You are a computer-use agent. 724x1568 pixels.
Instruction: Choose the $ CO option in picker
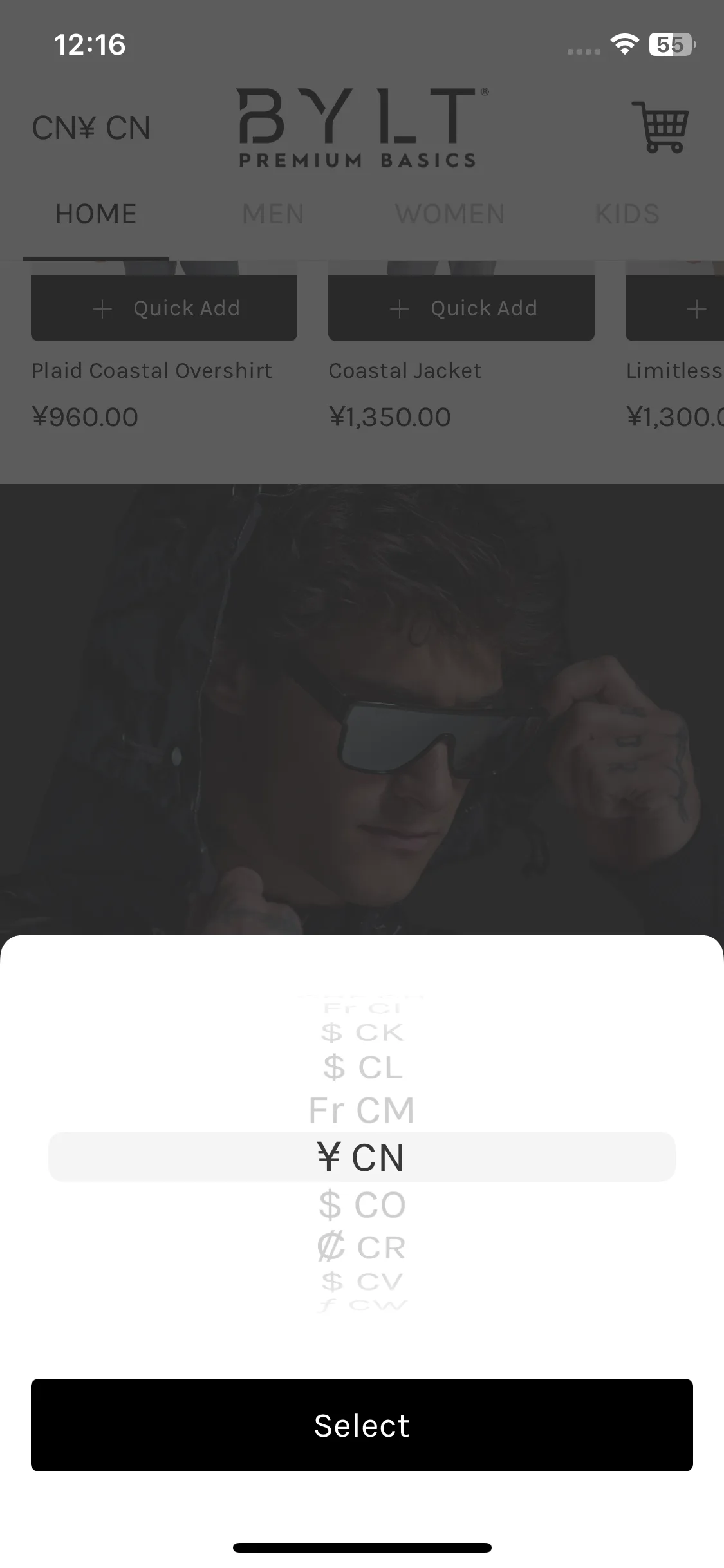pos(362,1205)
